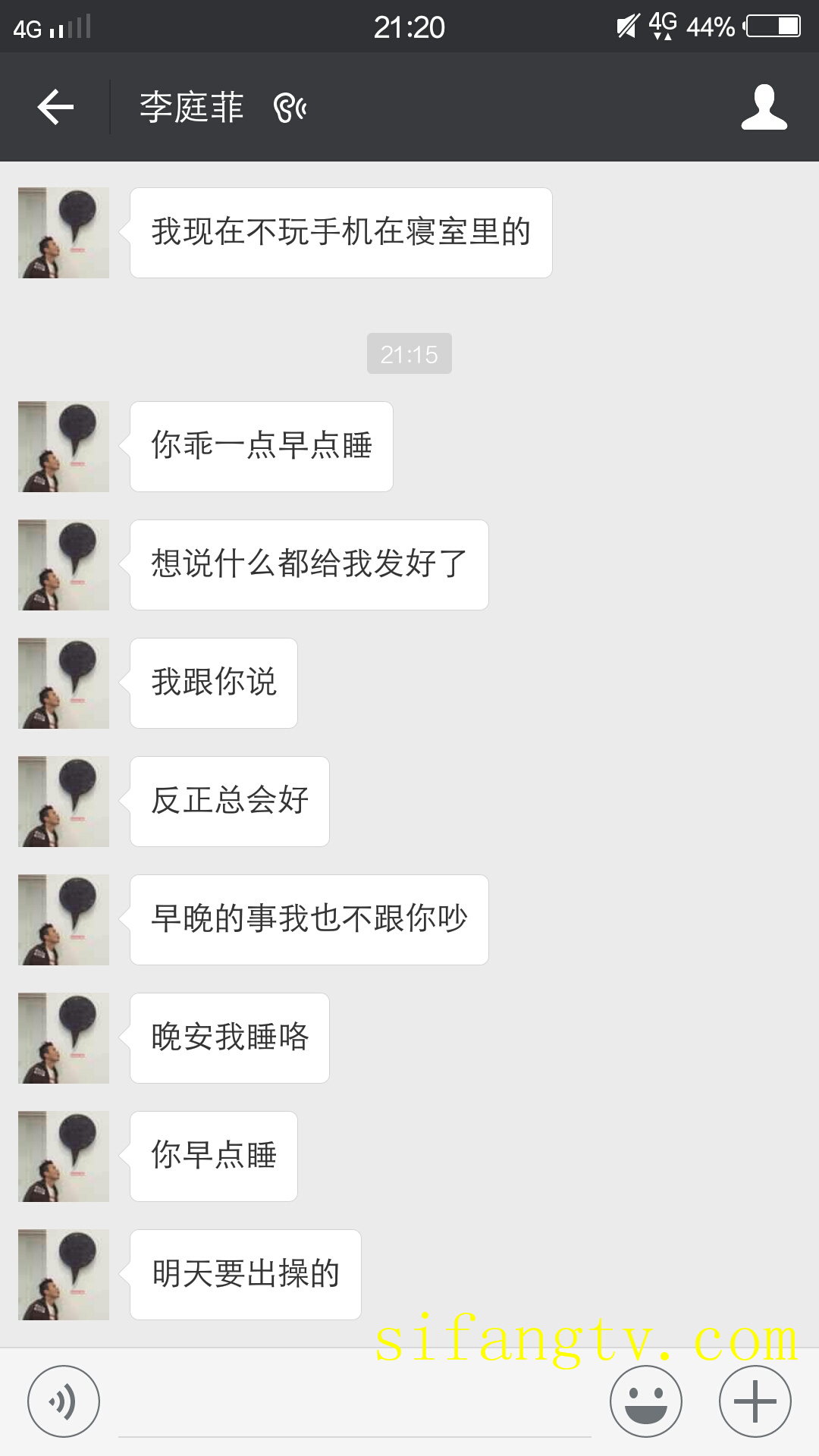Switch to voice message input

(x=64, y=1401)
